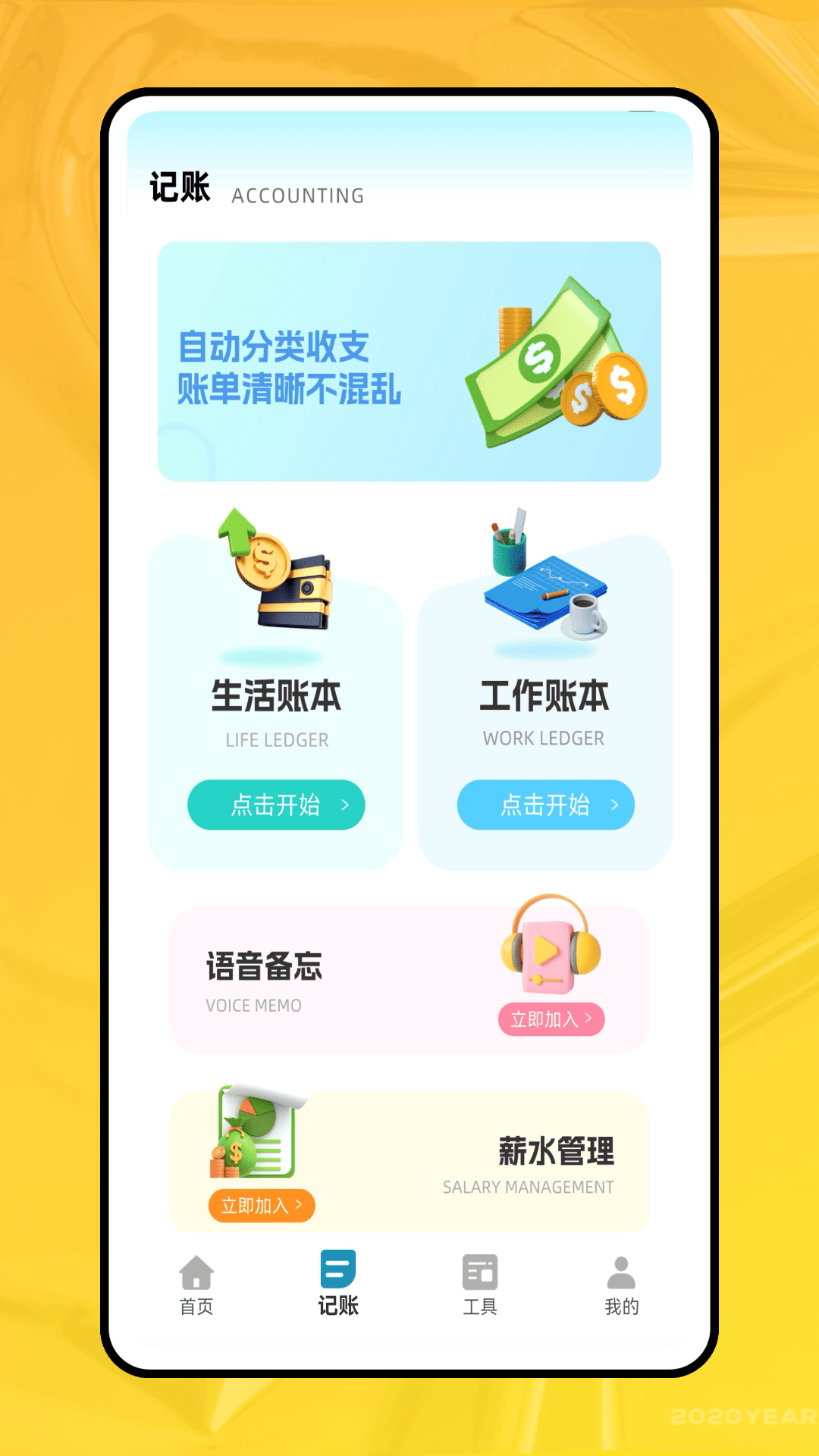Tap 点击开始 under WORK LEDGER
The height and width of the screenshot is (1456, 819).
click(544, 805)
